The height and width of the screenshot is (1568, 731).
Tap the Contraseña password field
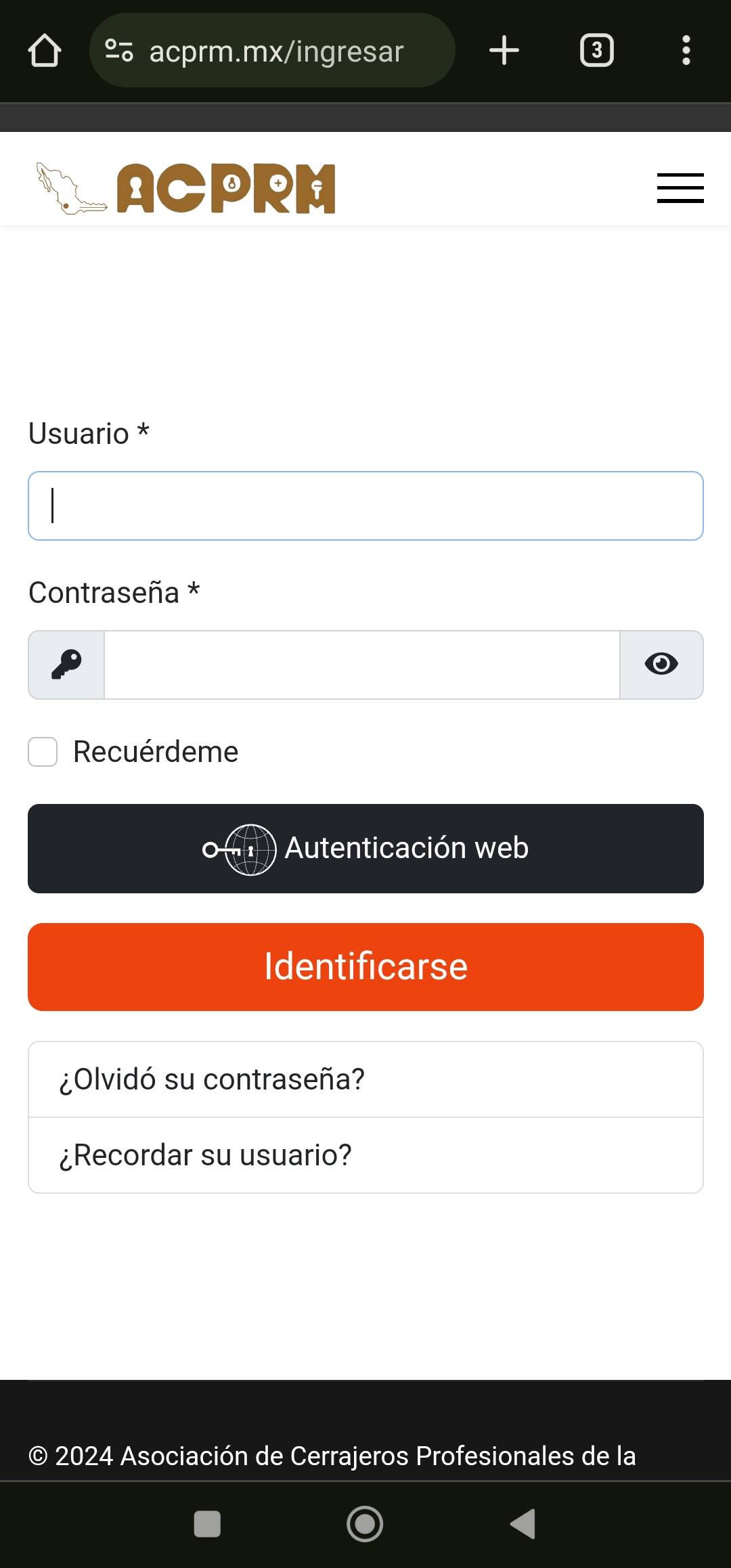(x=362, y=665)
